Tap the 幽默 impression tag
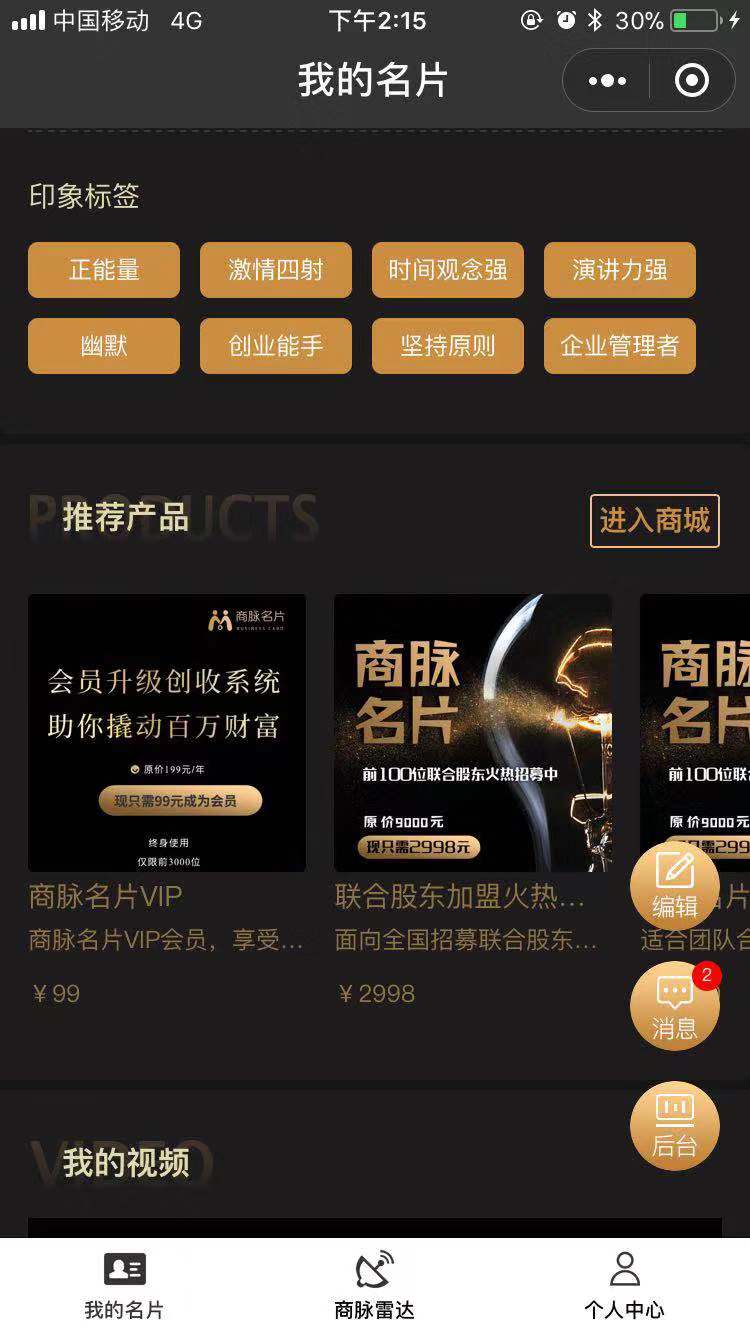The image size is (750, 1334). [104, 346]
